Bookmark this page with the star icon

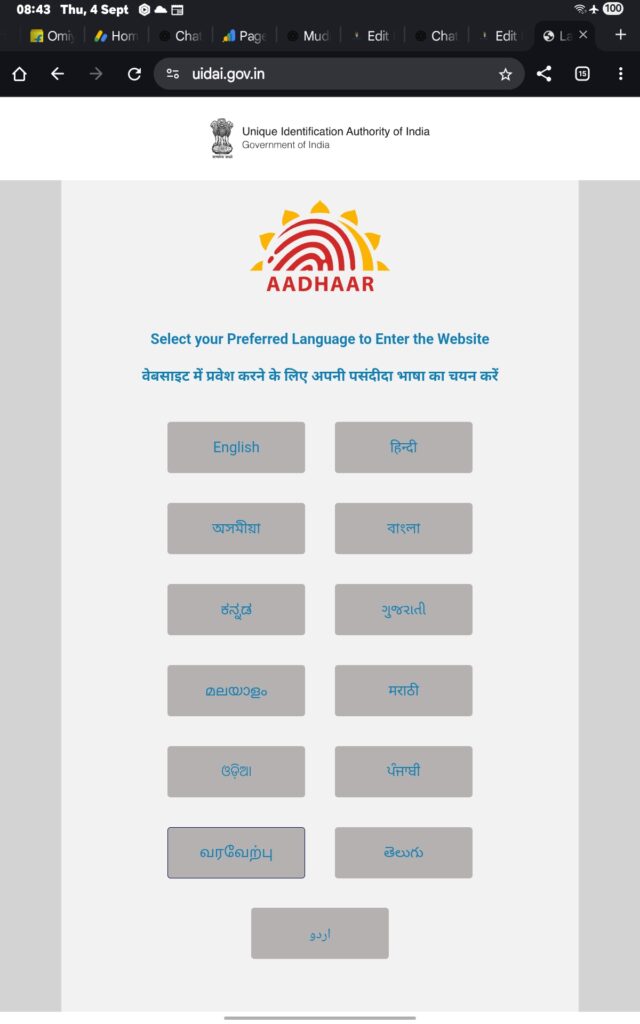coord(505,74)
